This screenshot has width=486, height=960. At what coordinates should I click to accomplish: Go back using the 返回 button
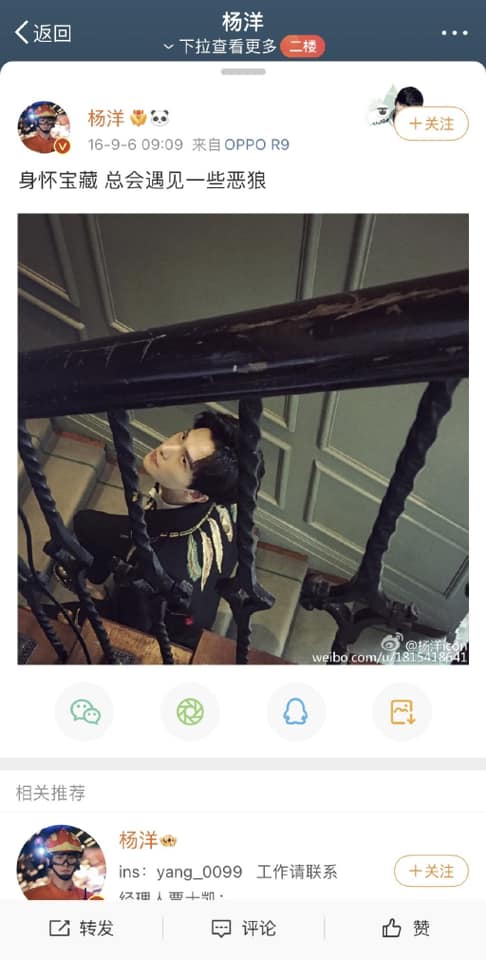pyautogui.click(x=43, y=32)
